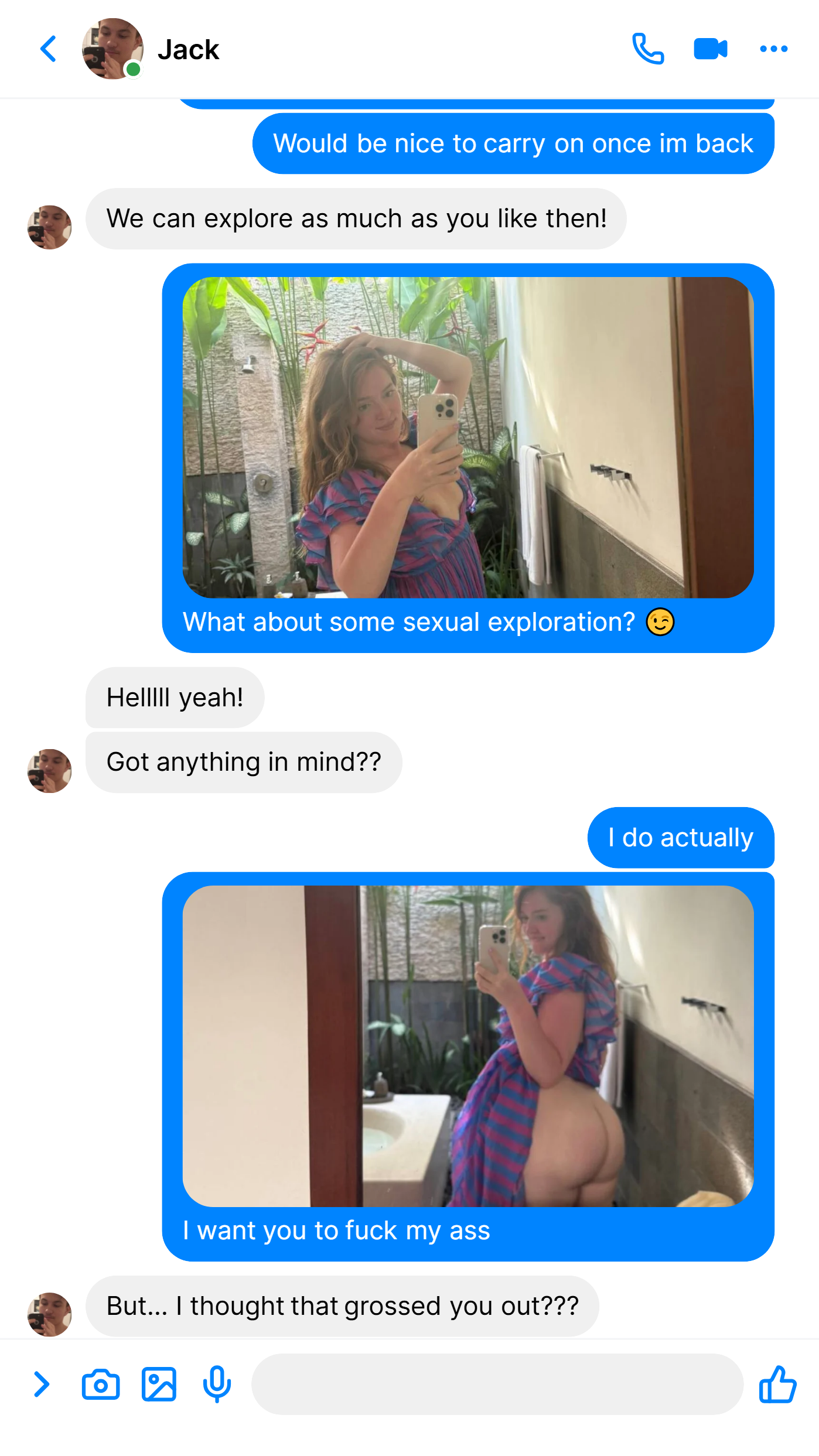Send a thumbs-up like

tap(777, 1384)
